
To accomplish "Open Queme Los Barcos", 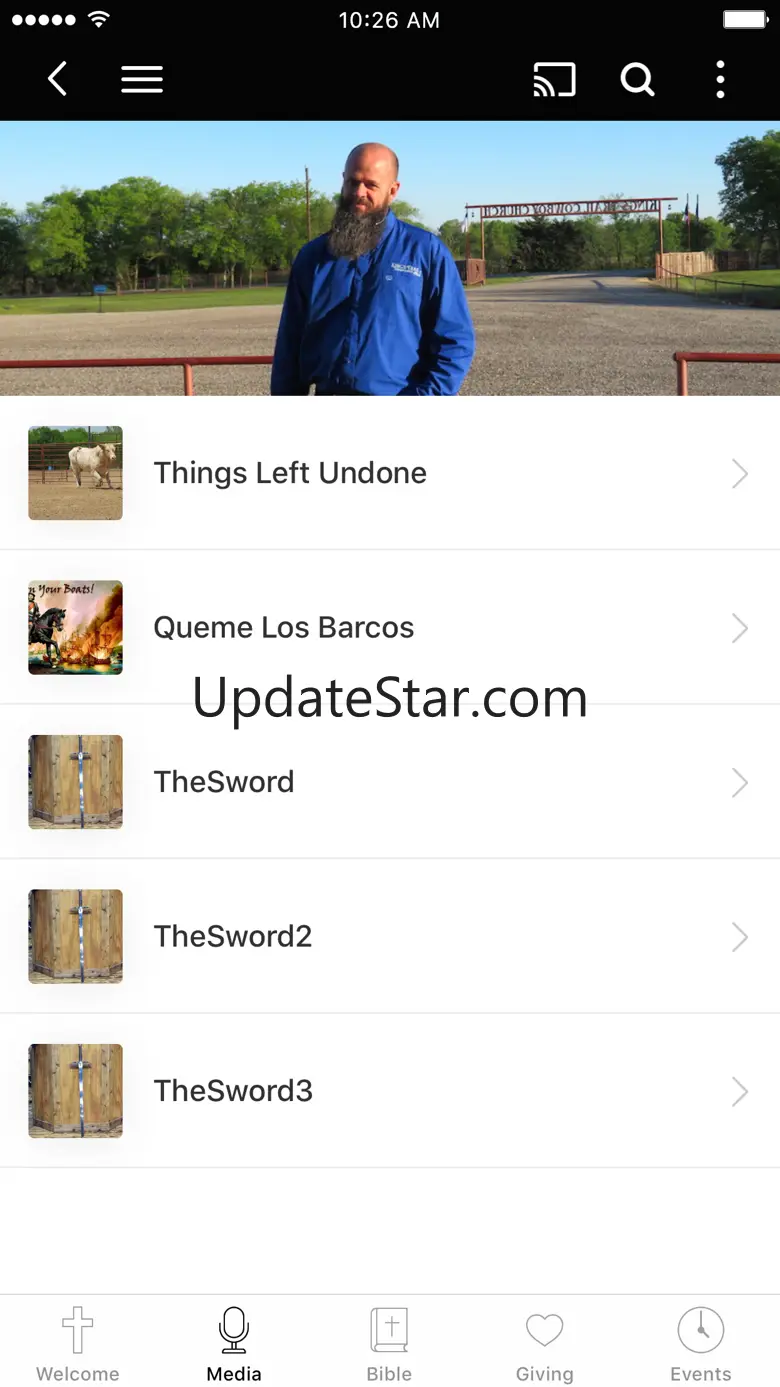I will pyautogui.click(x=390, y=627).
